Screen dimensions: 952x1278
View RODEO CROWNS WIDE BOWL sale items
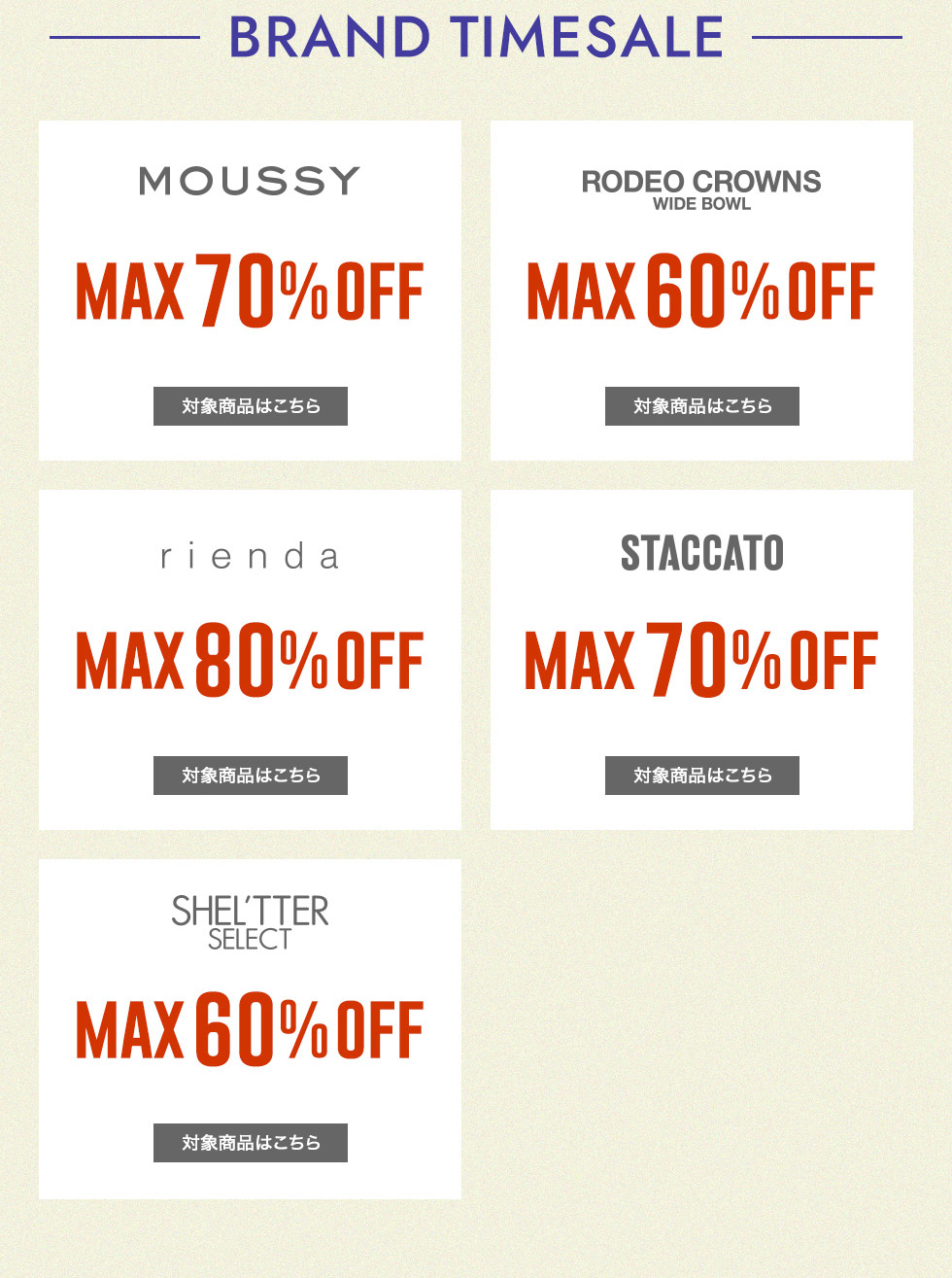point(701,406)
